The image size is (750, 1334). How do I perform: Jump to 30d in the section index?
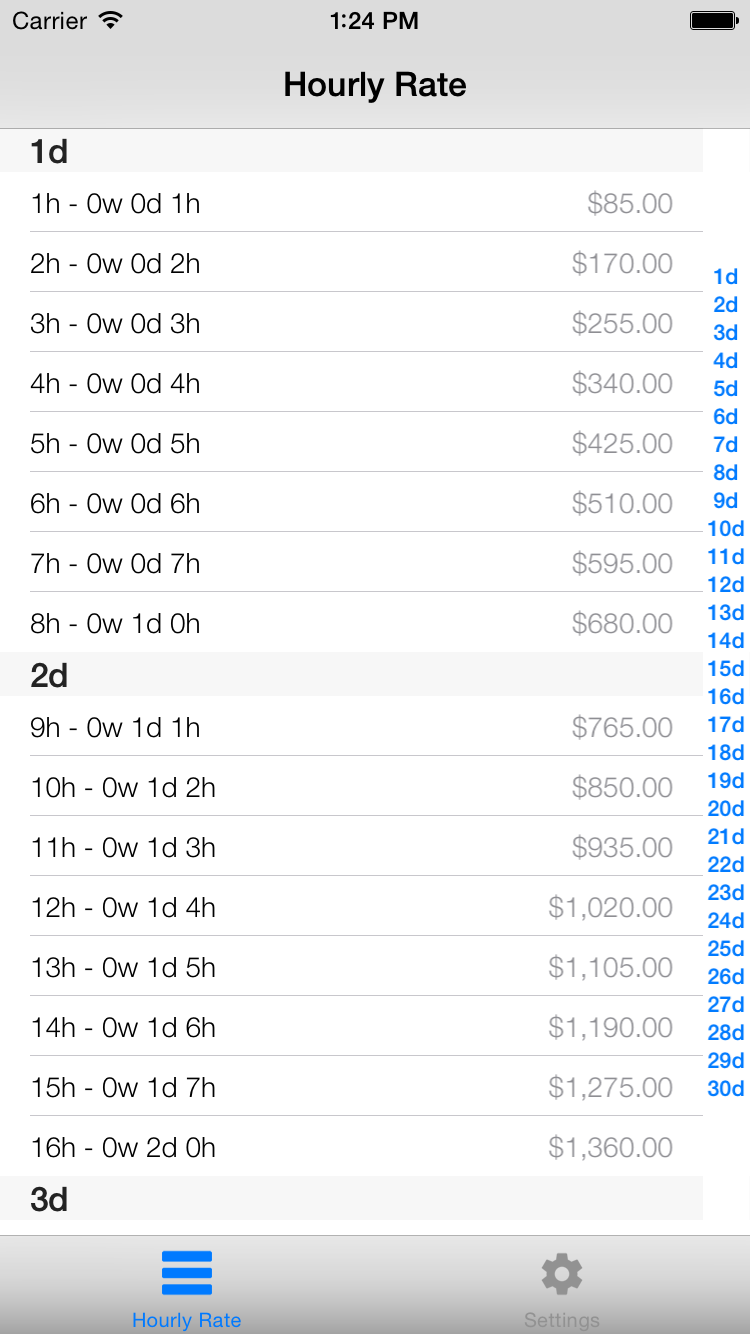click(x=726, y=1089)
